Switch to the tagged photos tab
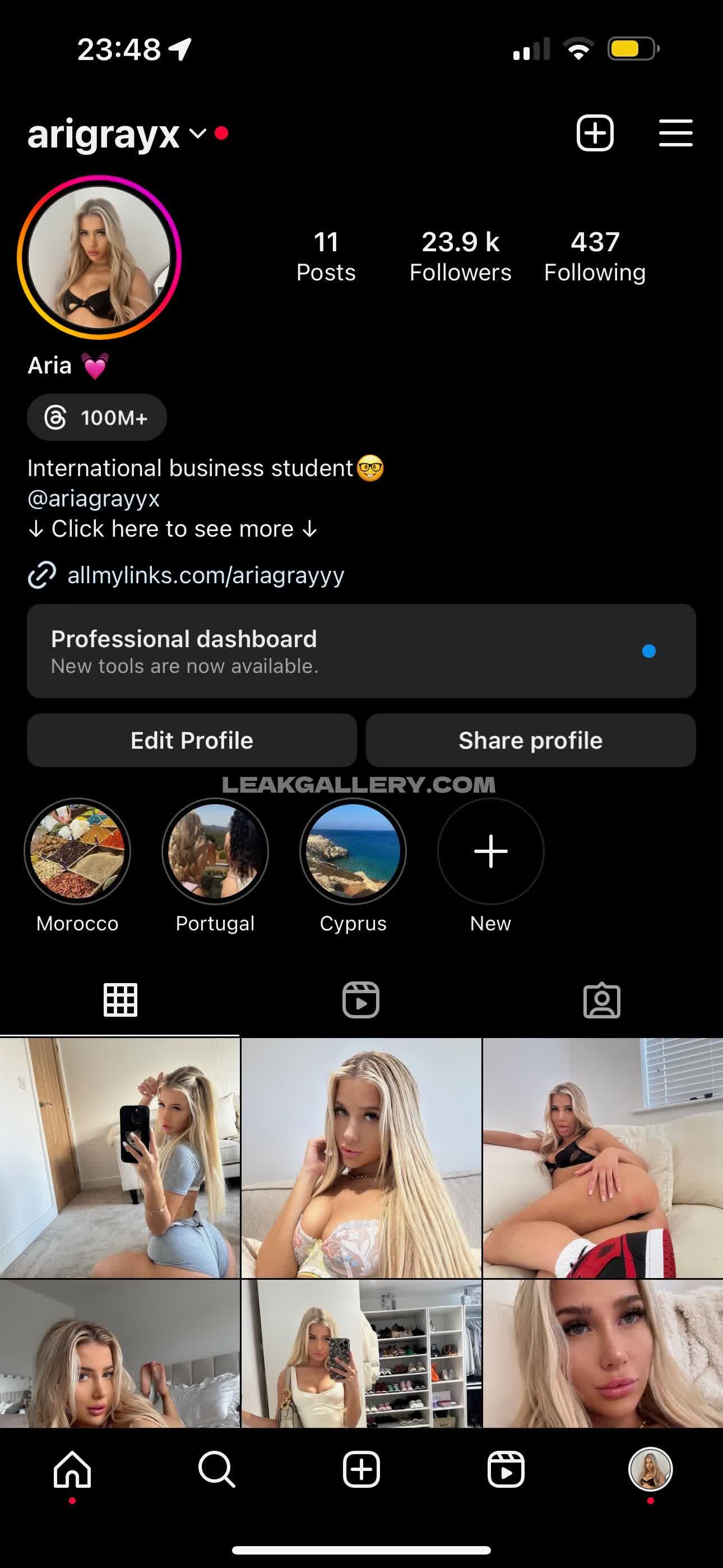This screenshot has width=723, height=1568. 602,999
